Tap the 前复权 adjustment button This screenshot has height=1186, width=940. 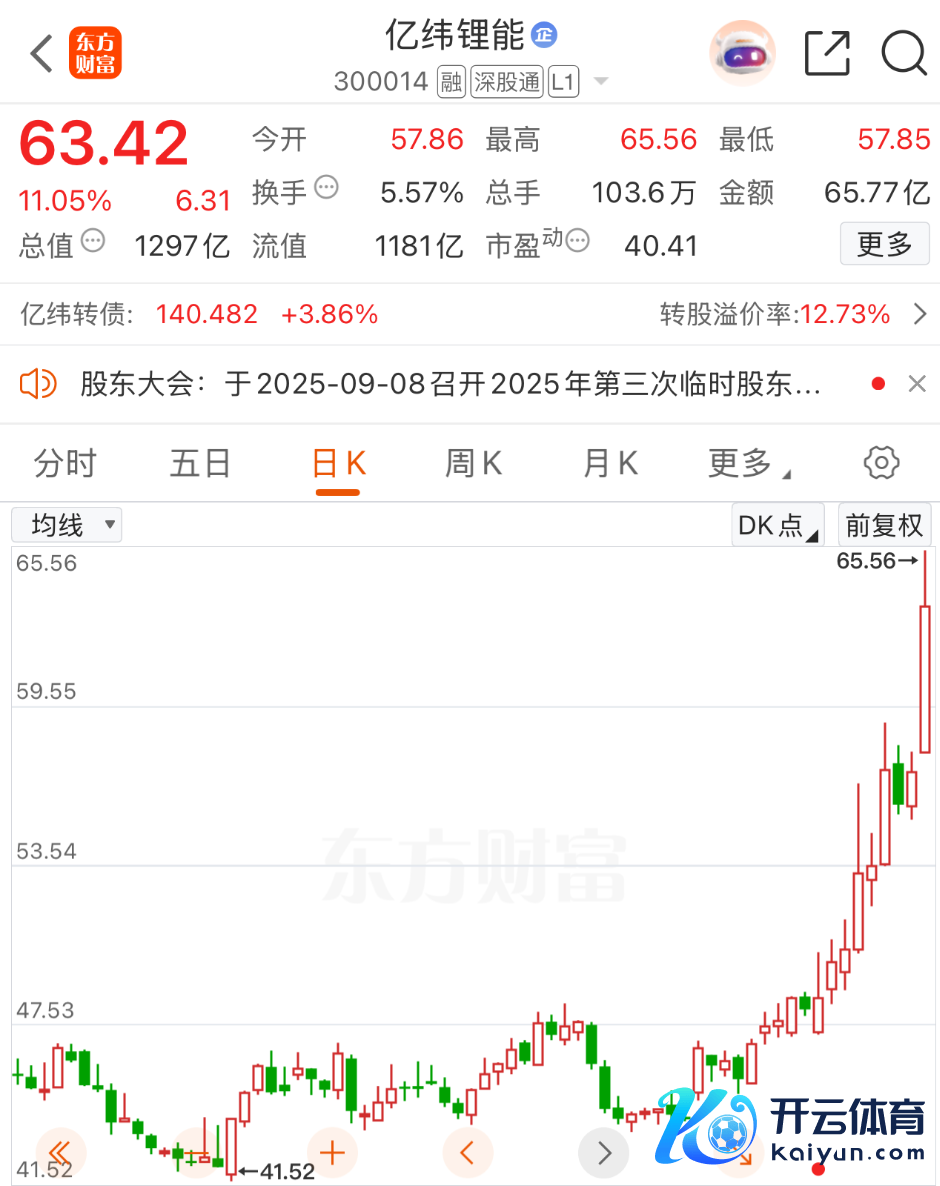coord(884,525)
